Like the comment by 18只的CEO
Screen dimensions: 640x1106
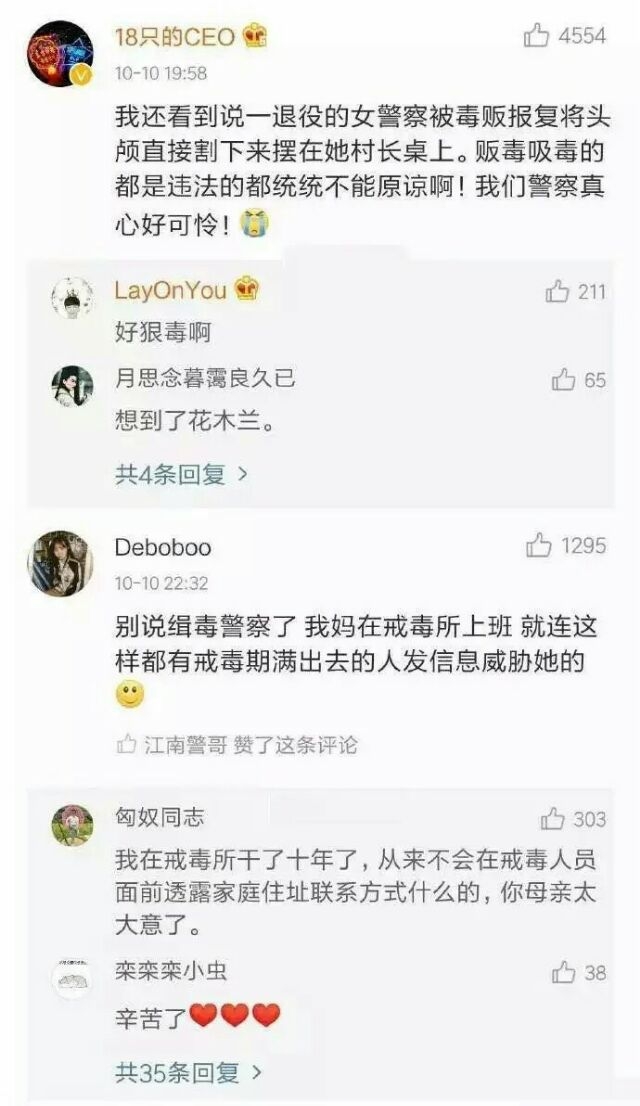click(537, 35)
